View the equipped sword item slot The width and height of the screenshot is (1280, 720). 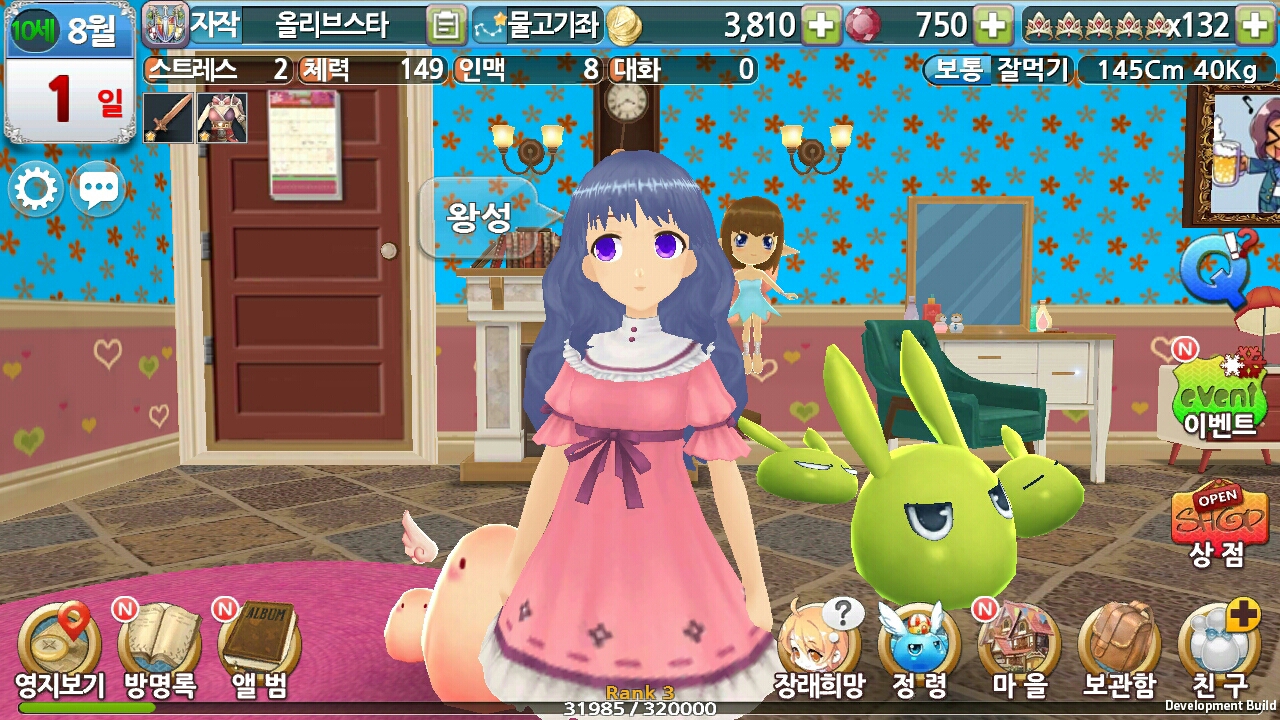point(167,118)
